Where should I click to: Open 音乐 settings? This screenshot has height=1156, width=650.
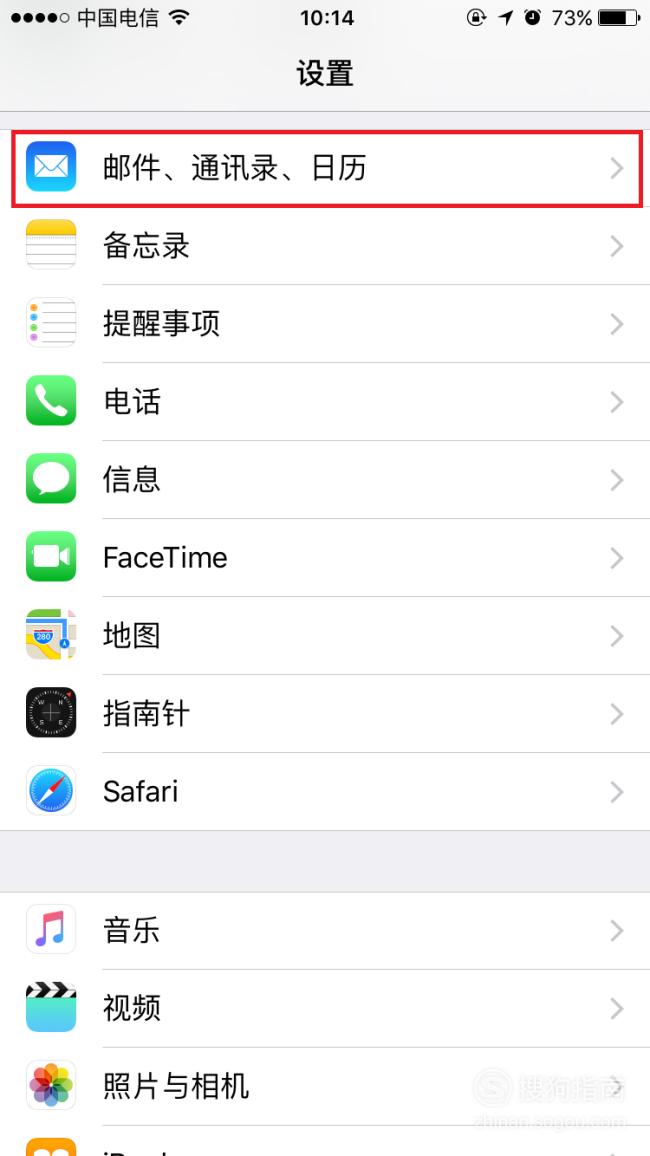(x=325, y=930)
